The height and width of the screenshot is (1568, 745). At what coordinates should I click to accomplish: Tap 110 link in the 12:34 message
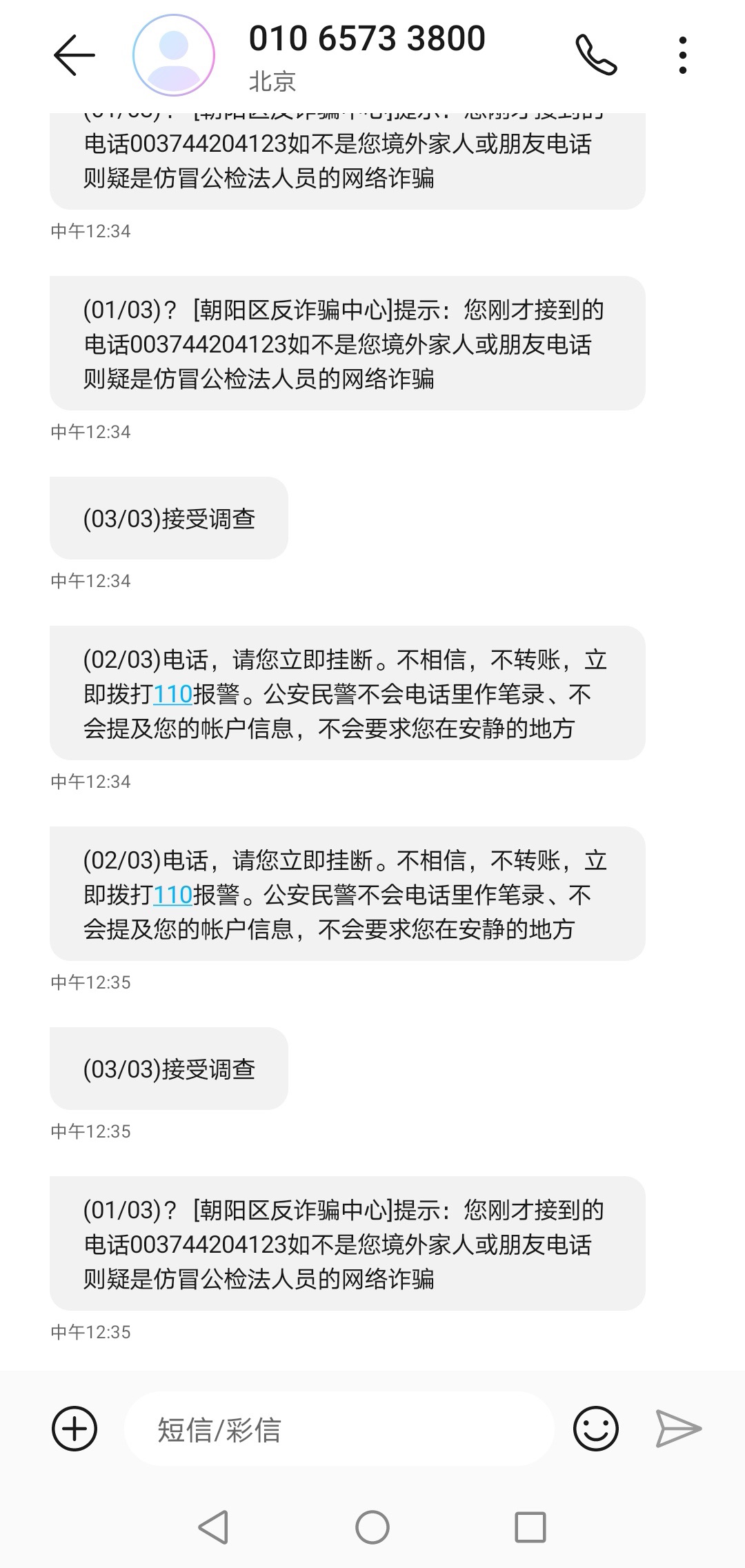[172, 694]
